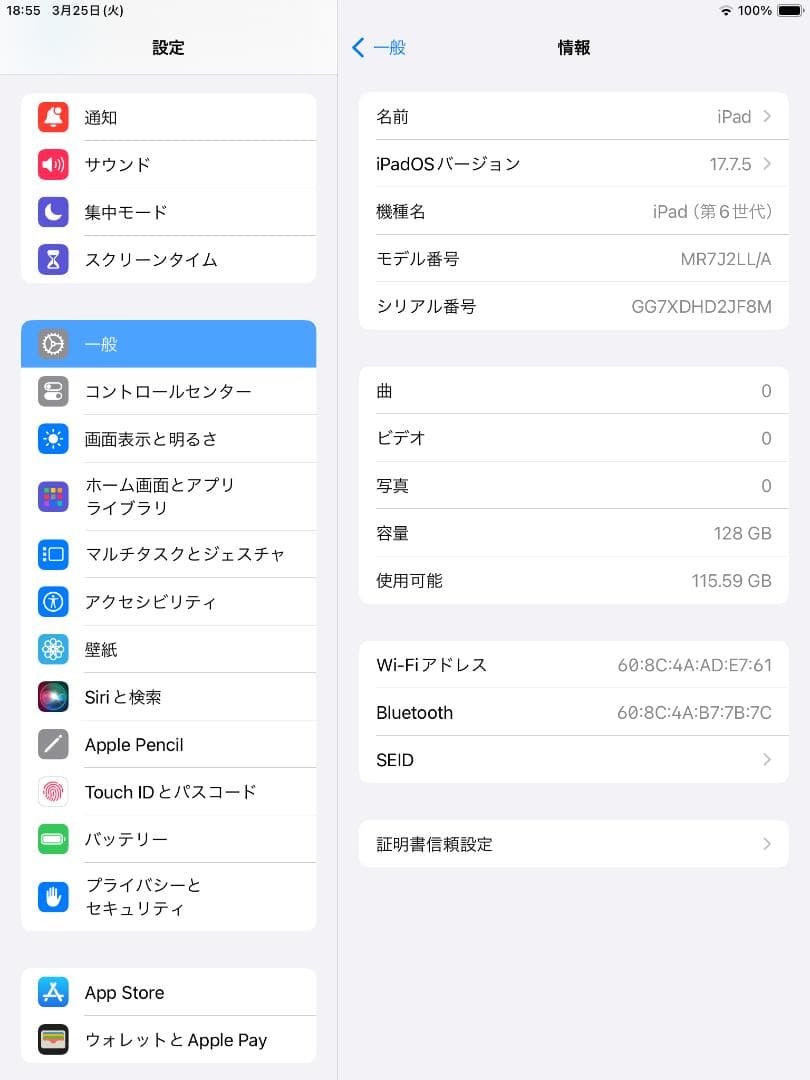Tap the Apple Pencil icon
The height and width of the screenshot is (1080, 810).
pos(53,744)
